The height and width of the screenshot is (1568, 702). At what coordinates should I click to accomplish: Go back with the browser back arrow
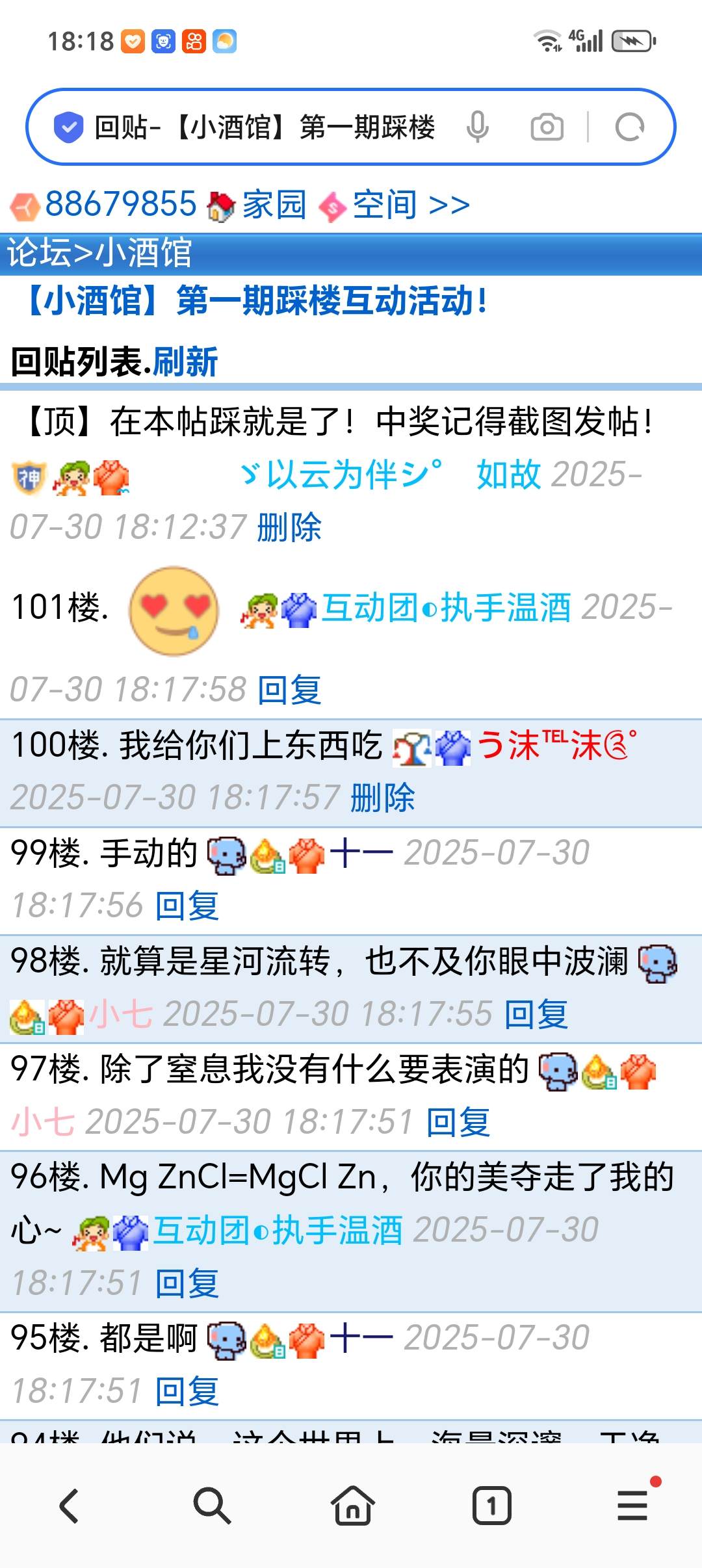[70, 1506]
